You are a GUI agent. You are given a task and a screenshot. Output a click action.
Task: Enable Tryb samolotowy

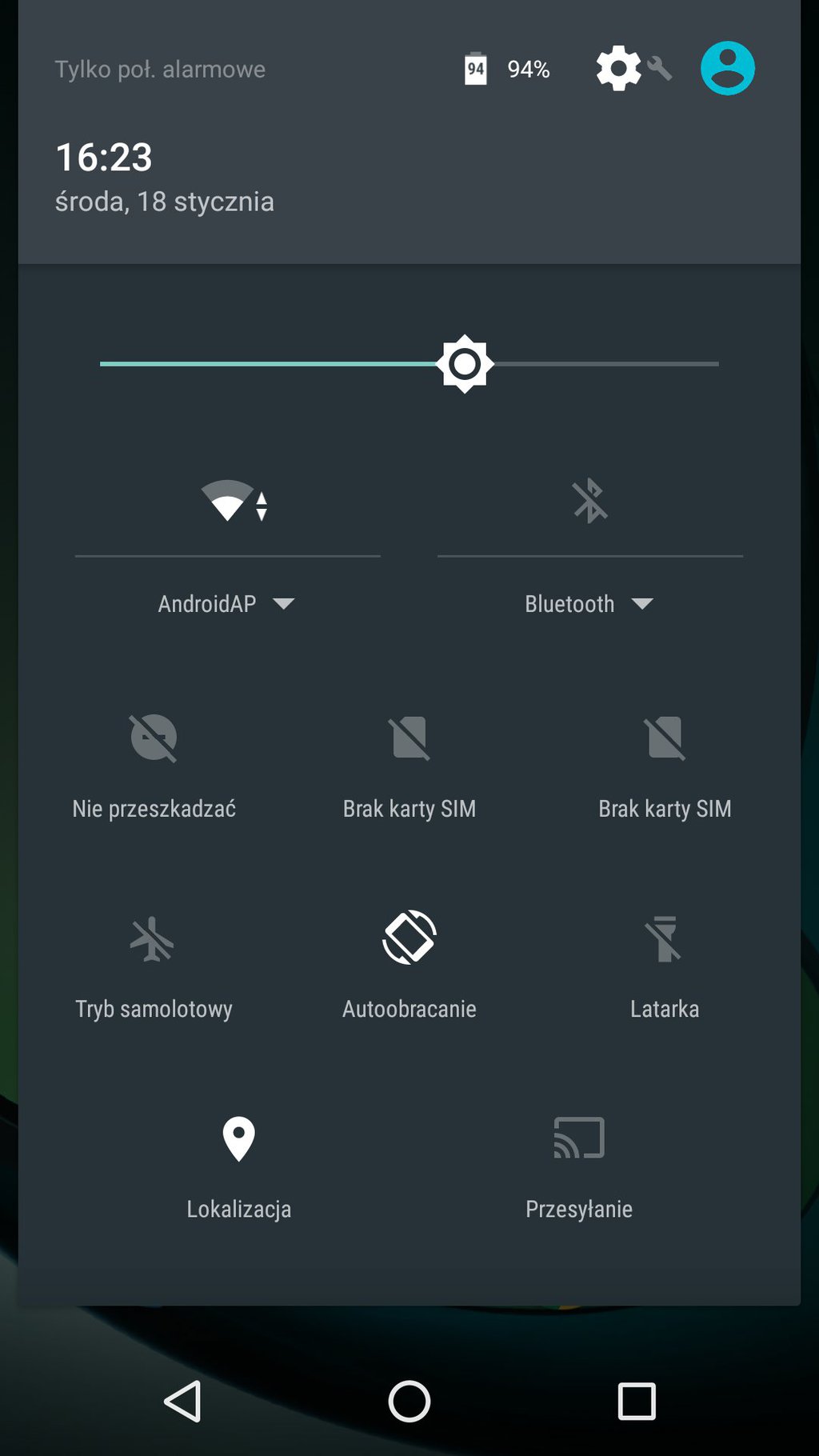[x=153, y=939]
